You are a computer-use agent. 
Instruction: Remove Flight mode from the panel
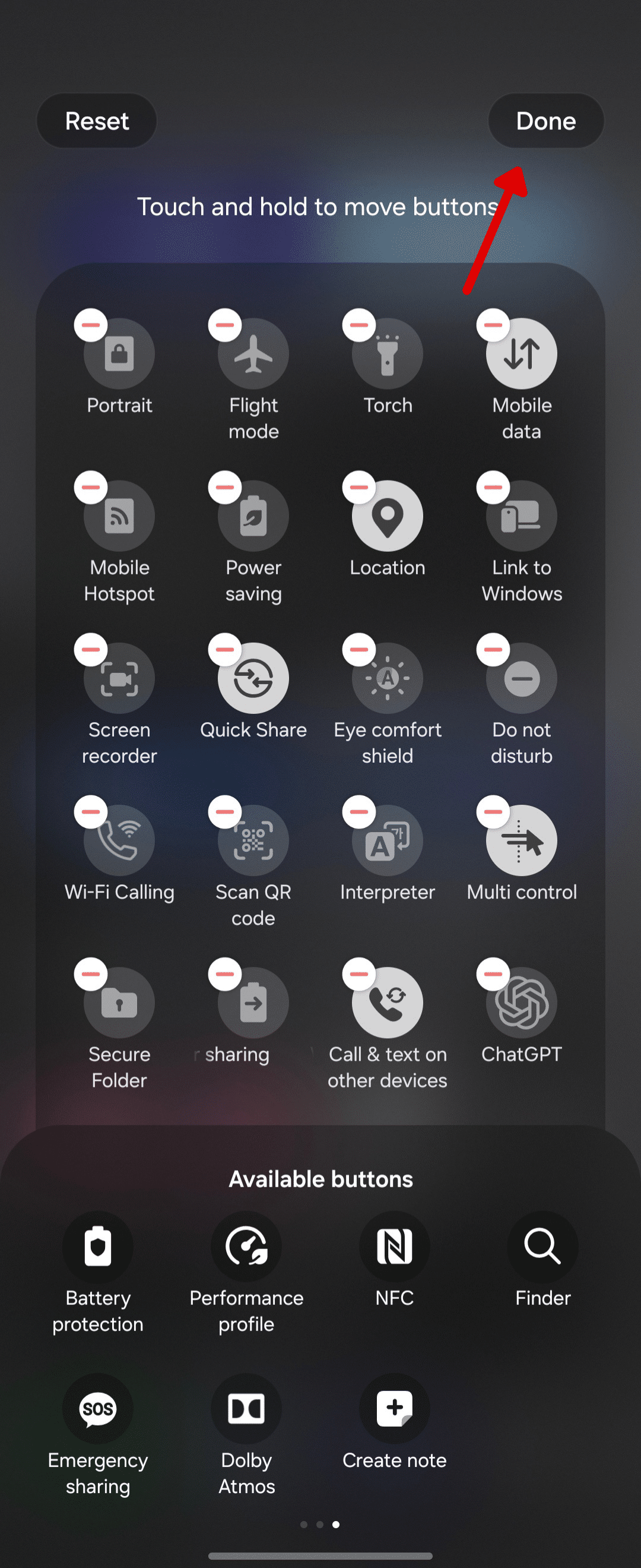click(x=225, y=325)
